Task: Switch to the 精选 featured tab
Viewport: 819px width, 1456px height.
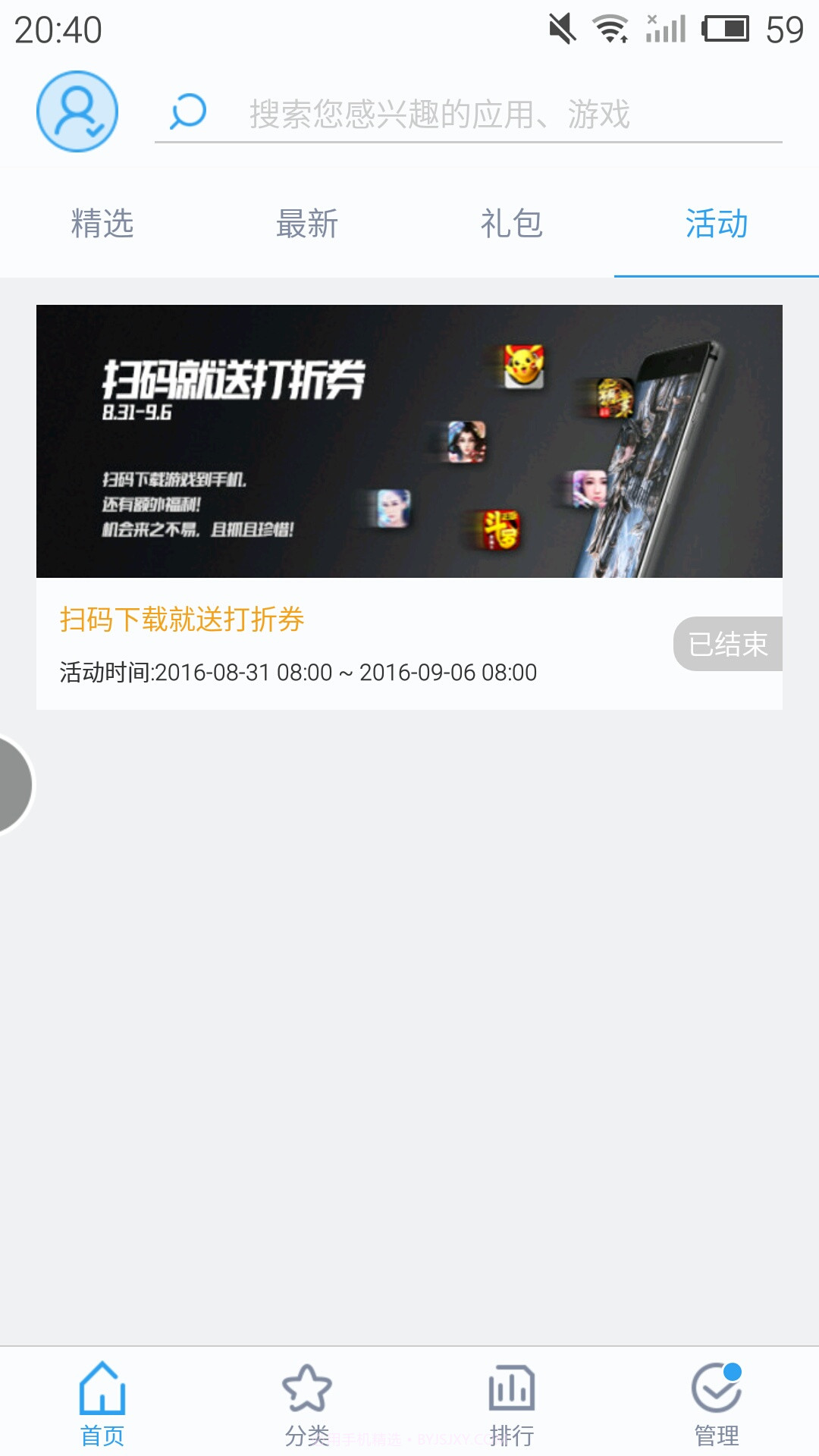Action: pos(101,224)
